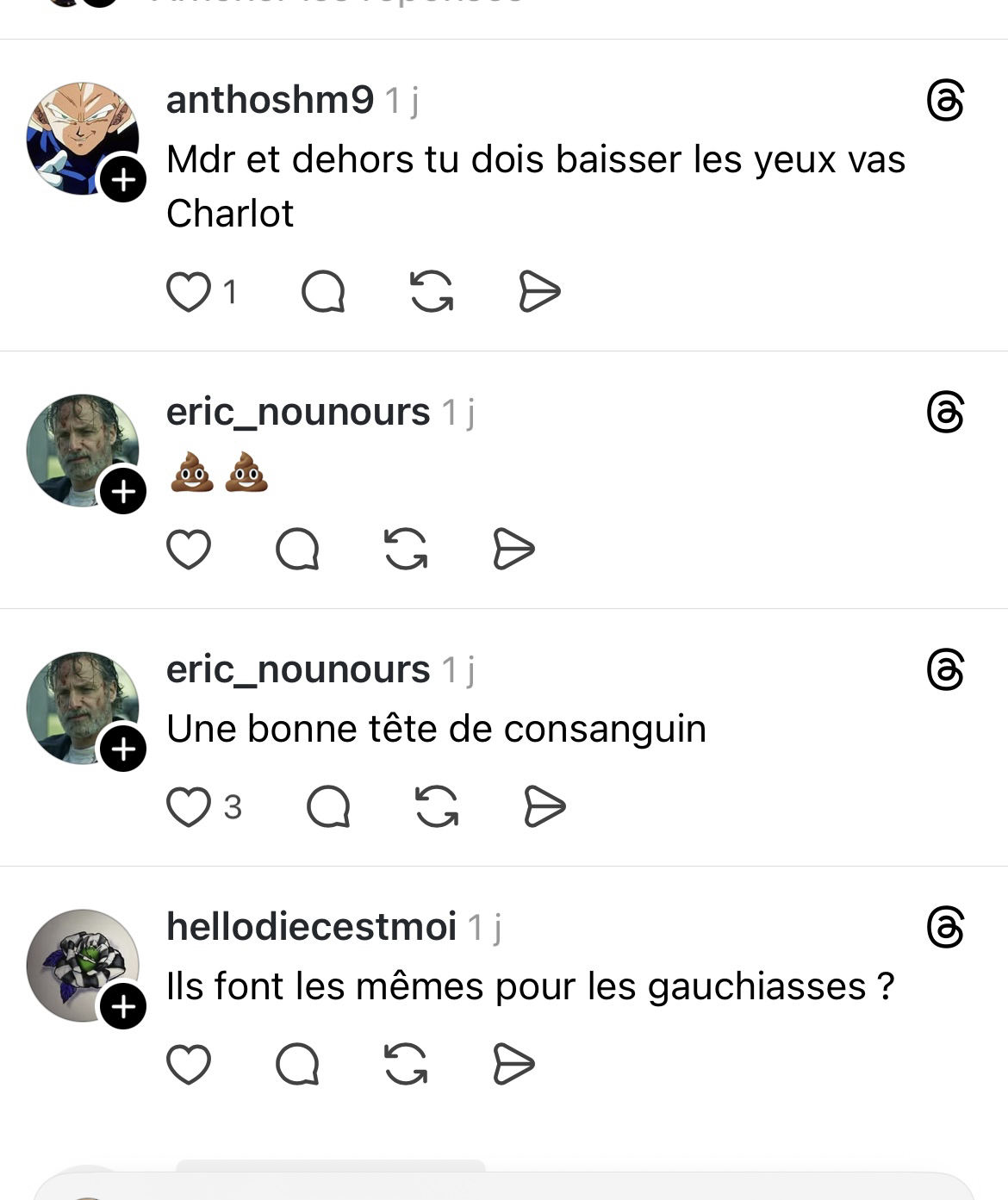The image size is (1008, 1200).
Task: Reply to anthoshm9's comment
Action: pos(323,291)
